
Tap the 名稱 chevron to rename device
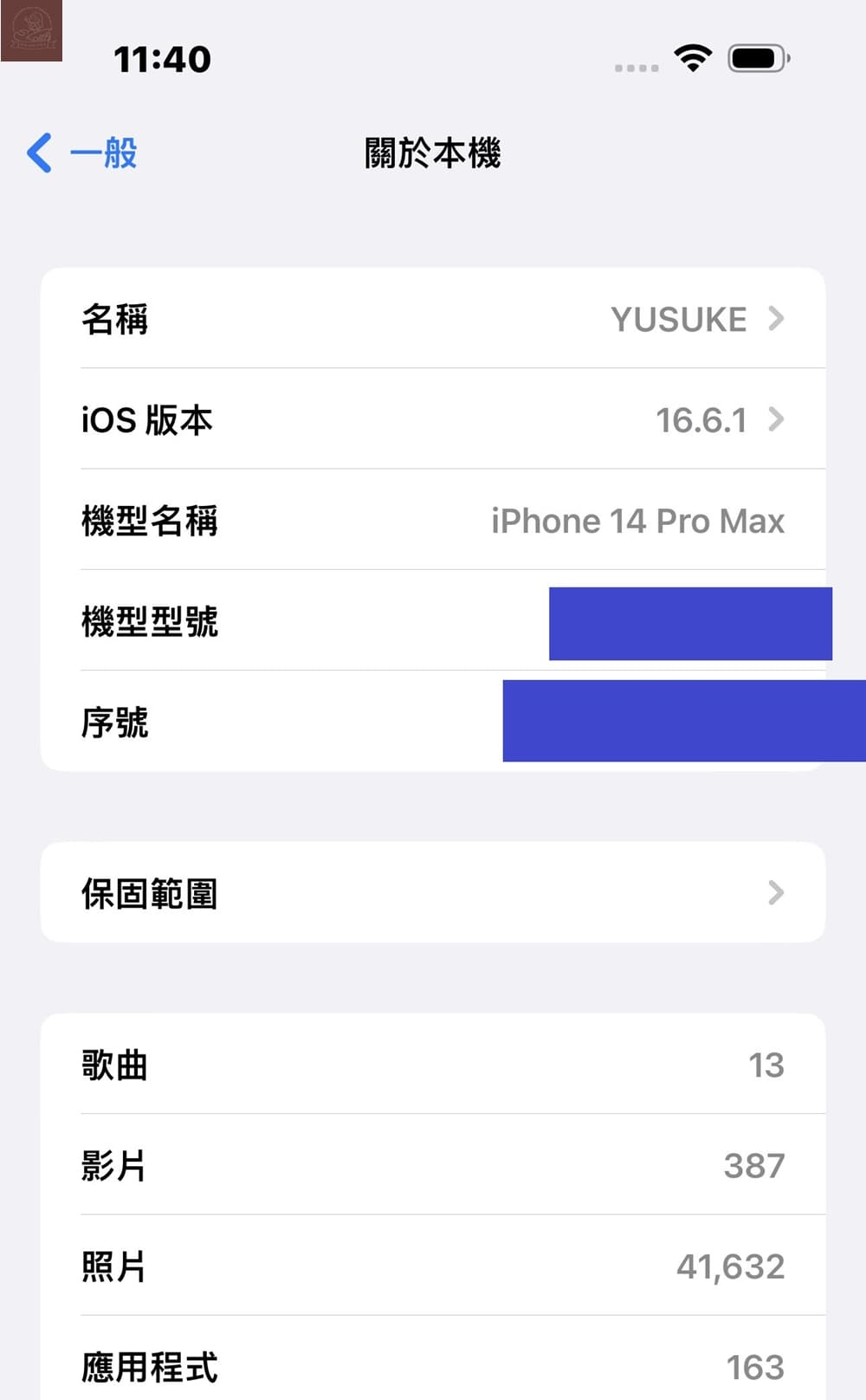click(x=776, y=318)
